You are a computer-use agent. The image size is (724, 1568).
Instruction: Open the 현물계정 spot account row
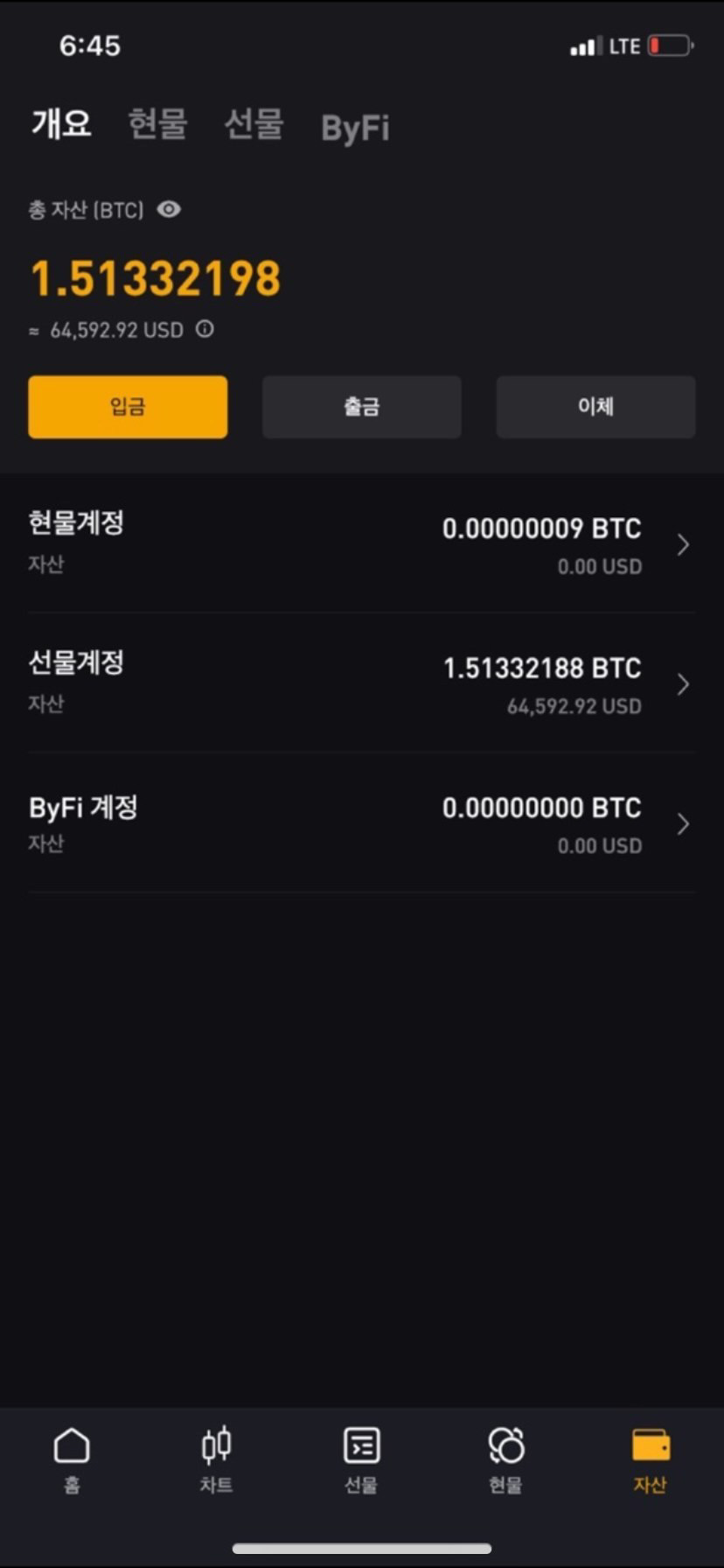click(x=362, y=544)
